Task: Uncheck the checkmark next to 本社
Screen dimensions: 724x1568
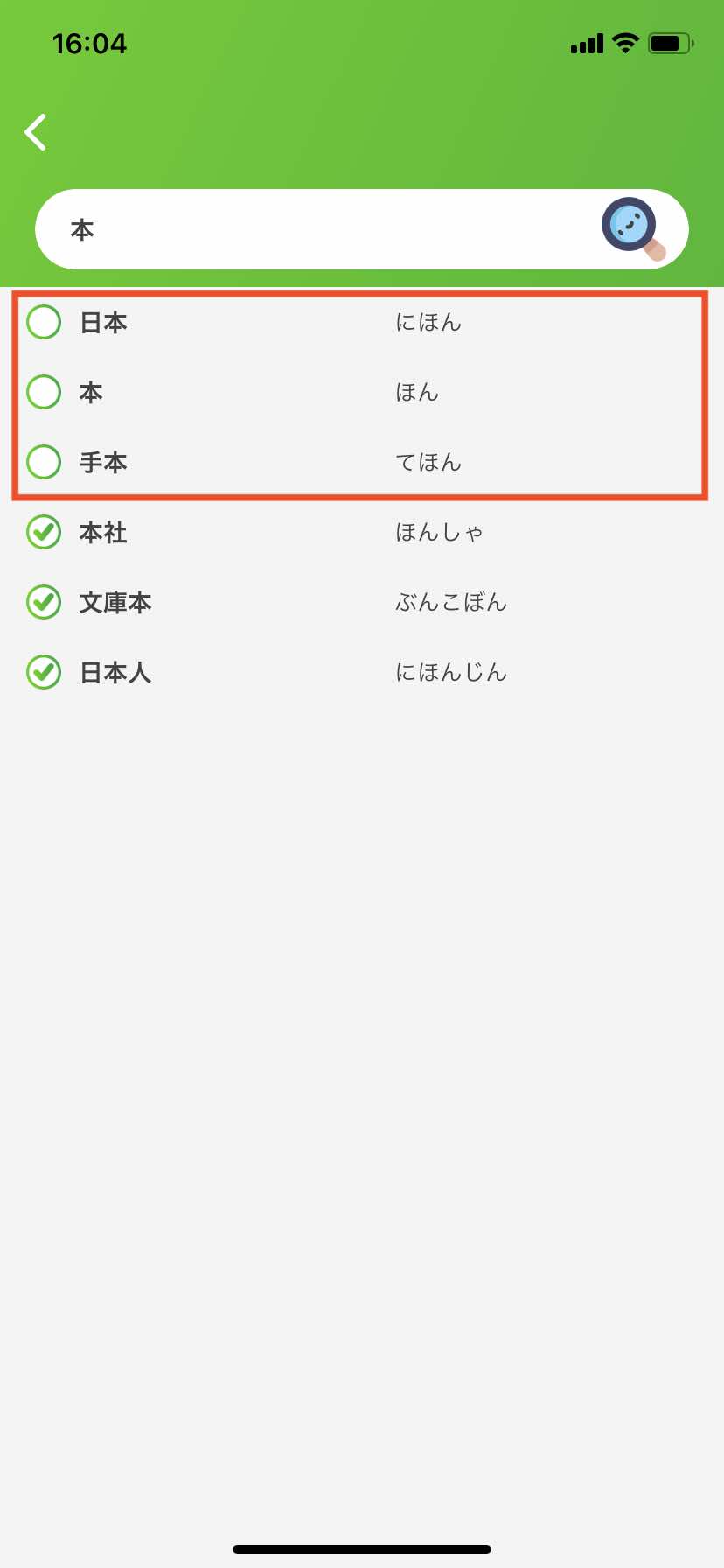Action: click(44, 532)
